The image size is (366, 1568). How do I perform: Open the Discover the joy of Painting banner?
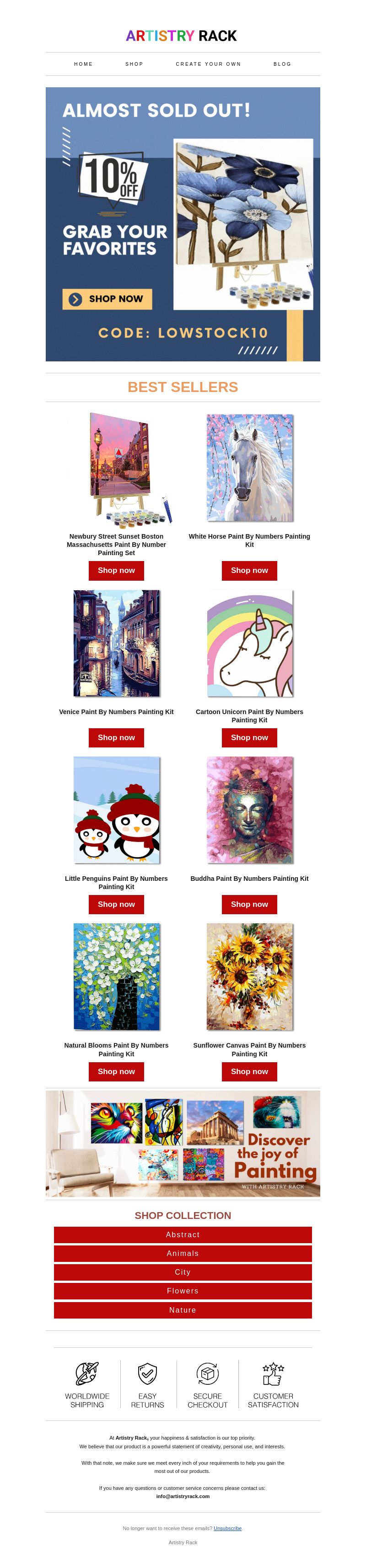click(183, 1144)
